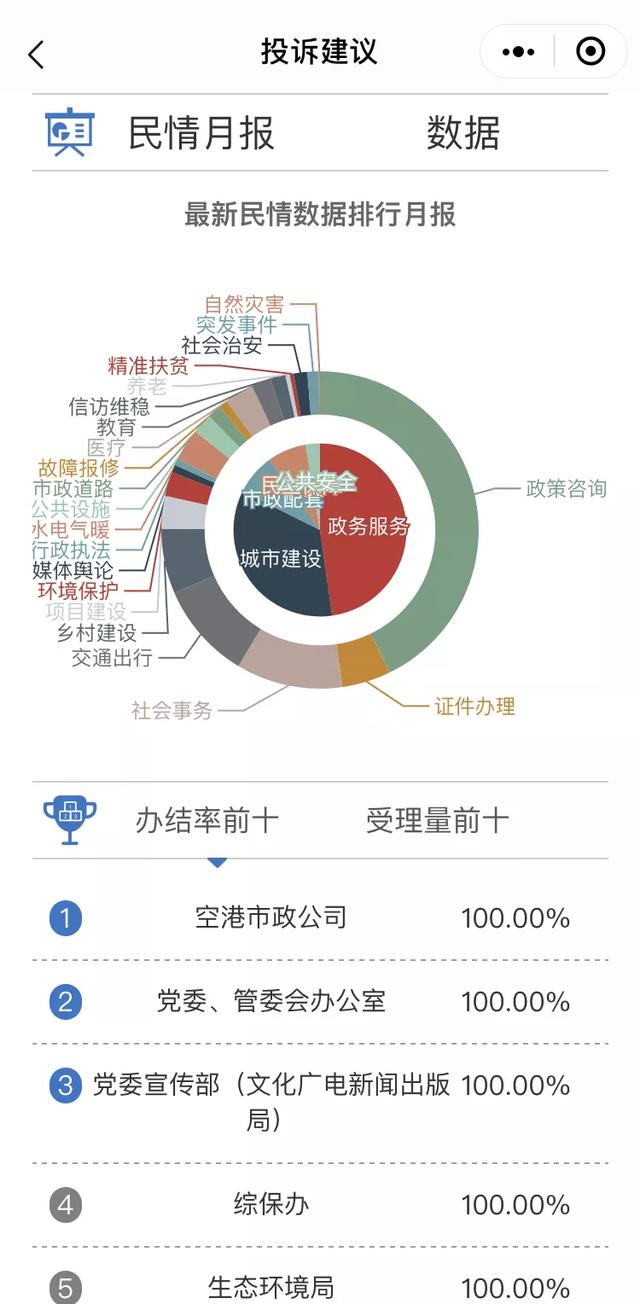Screen dimensions: 640x1304
Task: Select the 办结率前十 ranking tab
Action: (207, 821)
